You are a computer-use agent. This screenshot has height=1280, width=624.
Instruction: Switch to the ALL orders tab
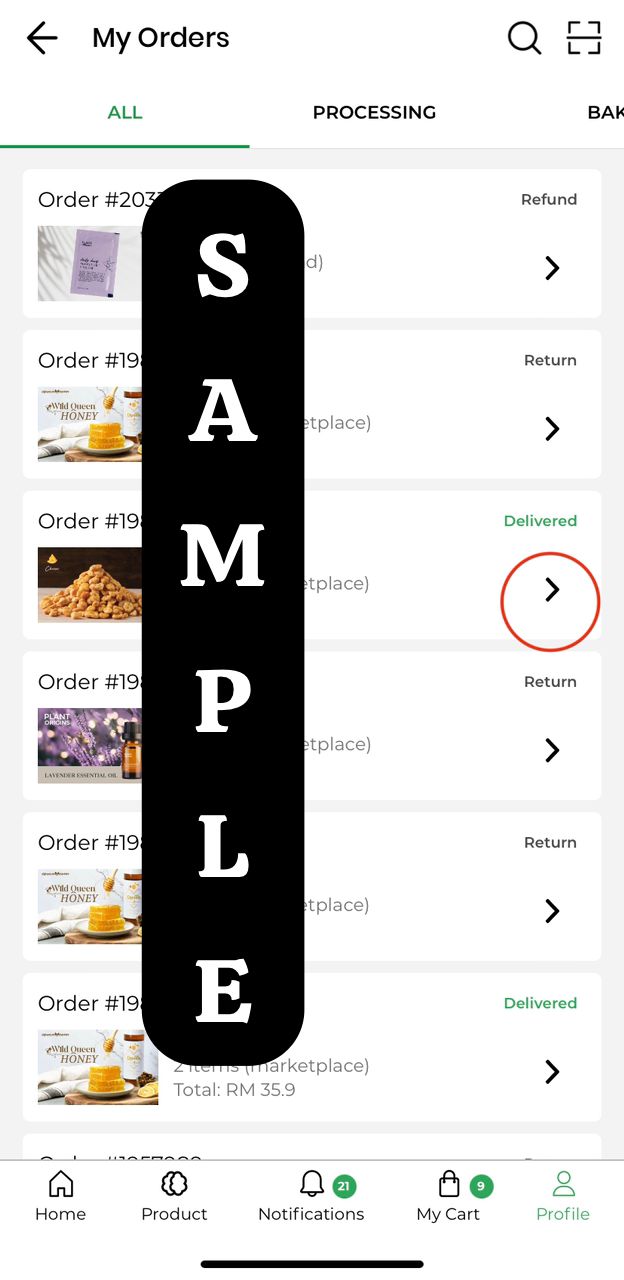125,113
